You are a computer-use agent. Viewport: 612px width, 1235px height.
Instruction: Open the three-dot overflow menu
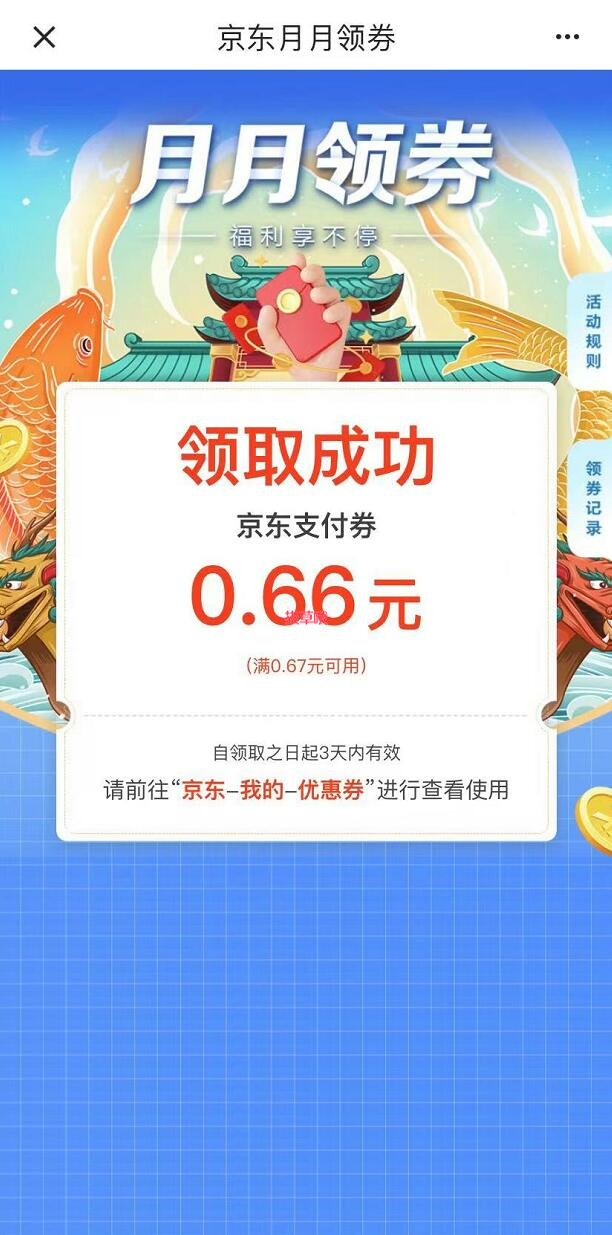coord(567,38)
